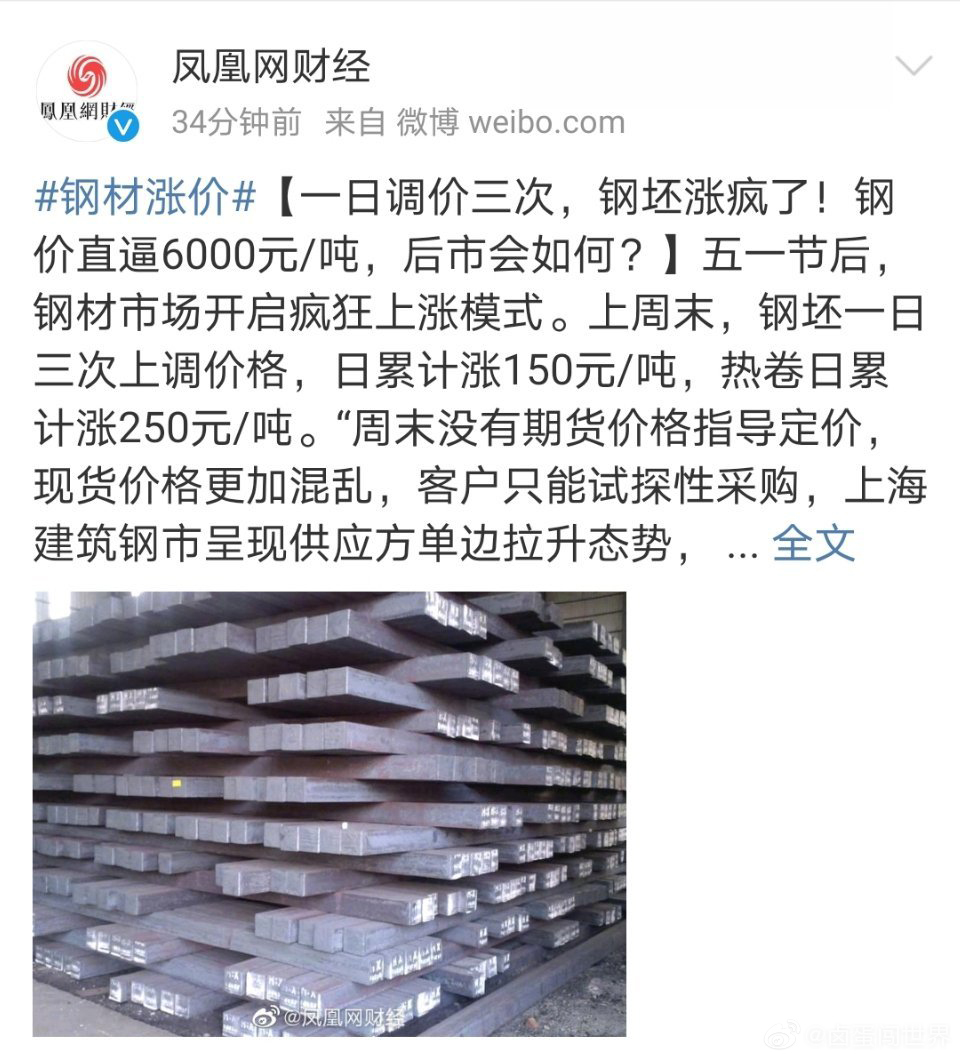Click the blue V verification badge

(123, 126)
